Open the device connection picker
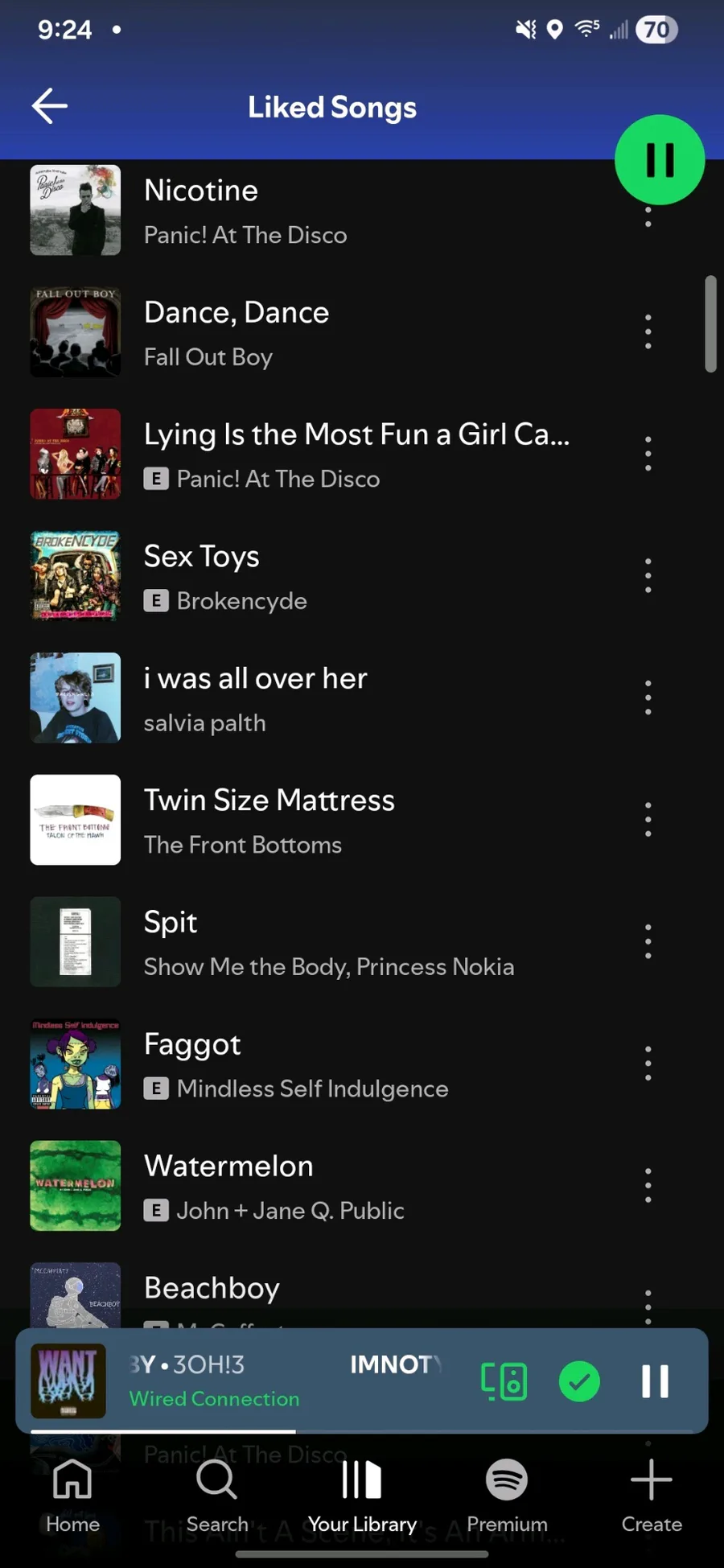This screenshot has height=1568, width=724. tap(504, 1381)
